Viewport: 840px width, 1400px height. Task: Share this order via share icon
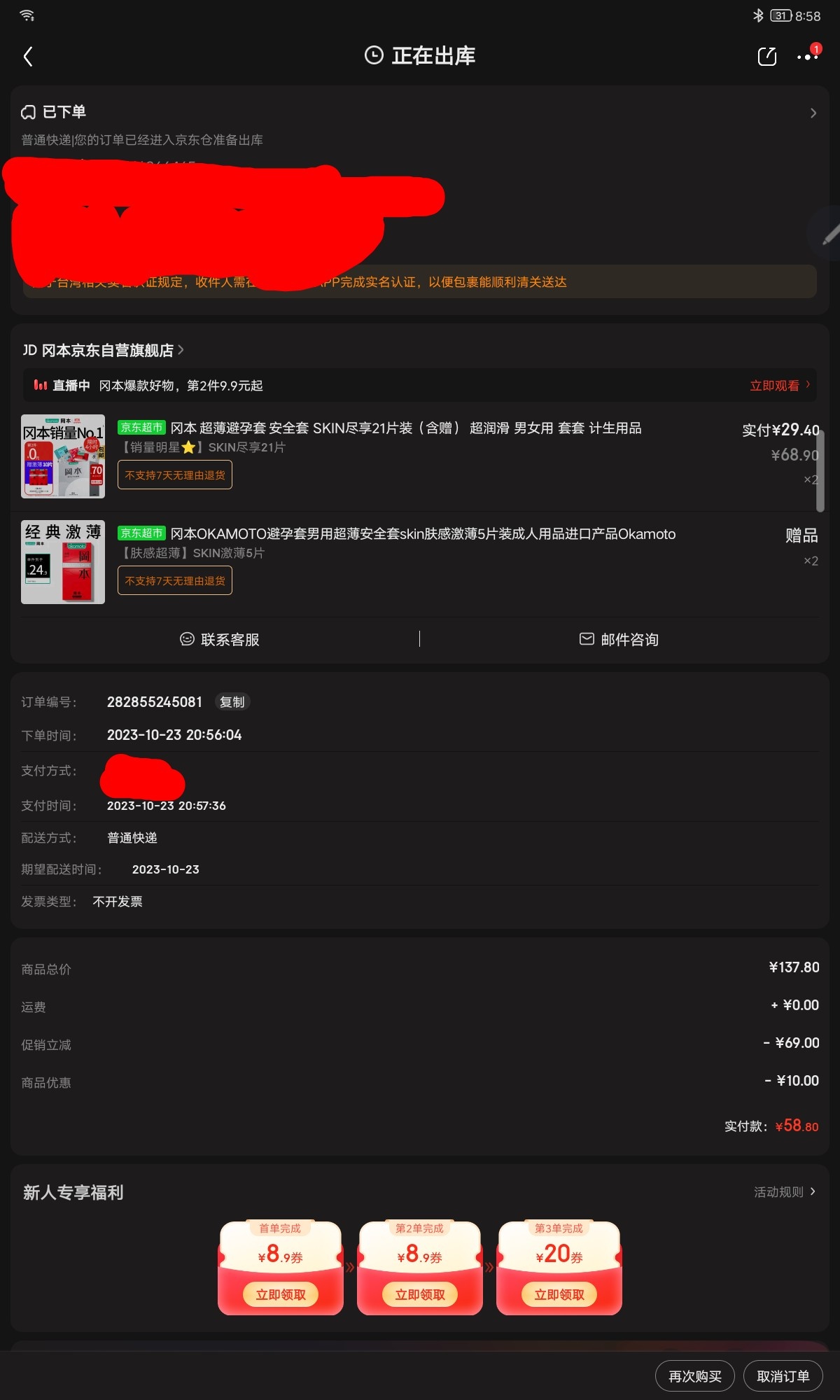click(767, 57)
